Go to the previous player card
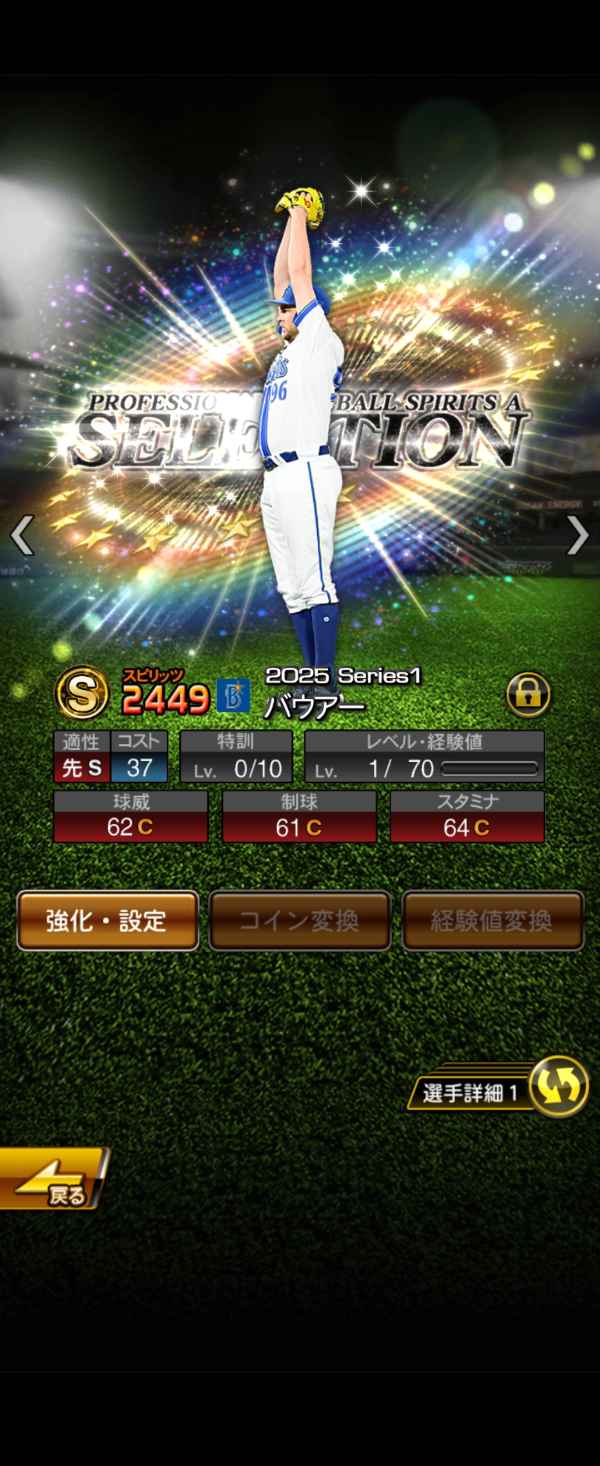Image resolution: width=600 pixels, height=1466 pixels. coord(21,536)
